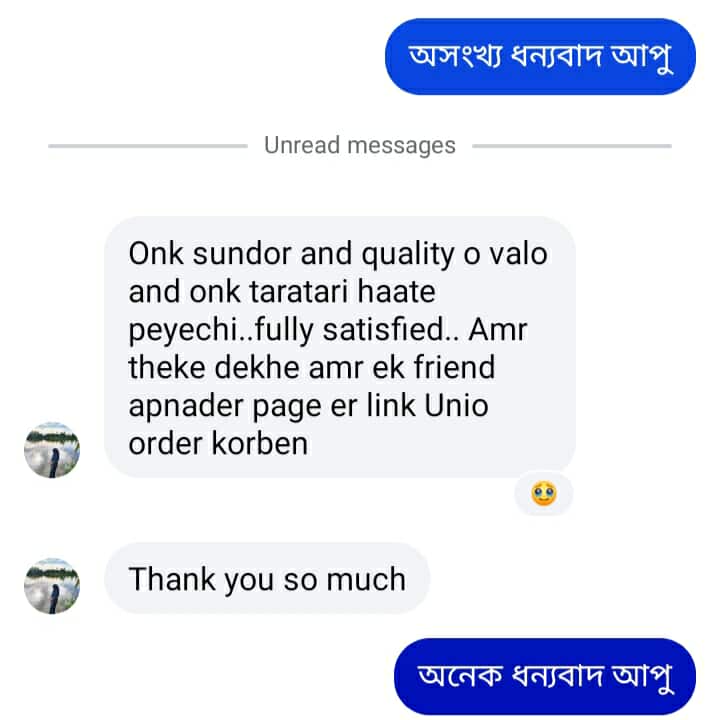Image resolution: width=720 pixels, height=720 pixels.
Task: Tap the avatar next to "Thank you so much"
Action: pos(52,585)
